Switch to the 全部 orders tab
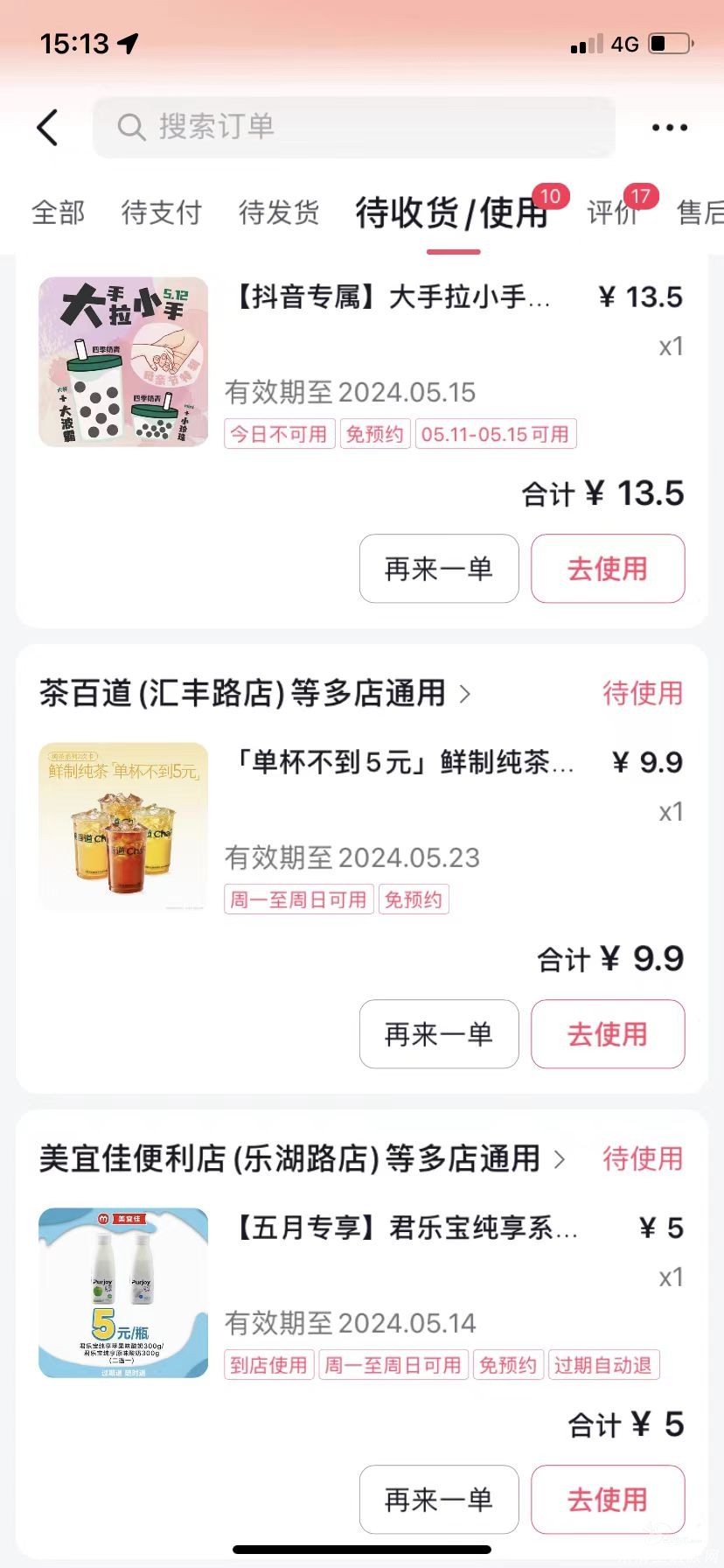This screenshot has height=1568, width=724. (x=59, y=213)
